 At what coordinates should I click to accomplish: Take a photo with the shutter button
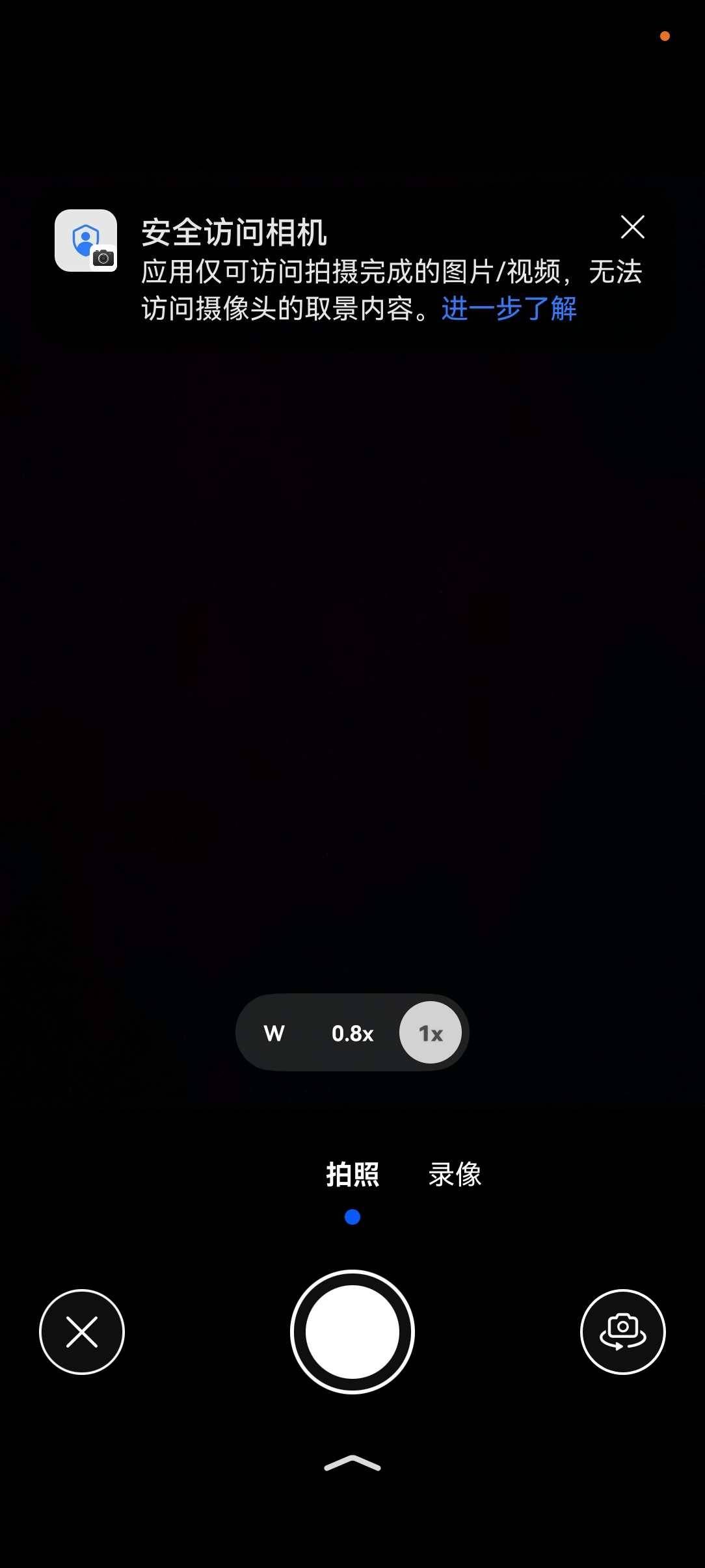coord(352,1332)
